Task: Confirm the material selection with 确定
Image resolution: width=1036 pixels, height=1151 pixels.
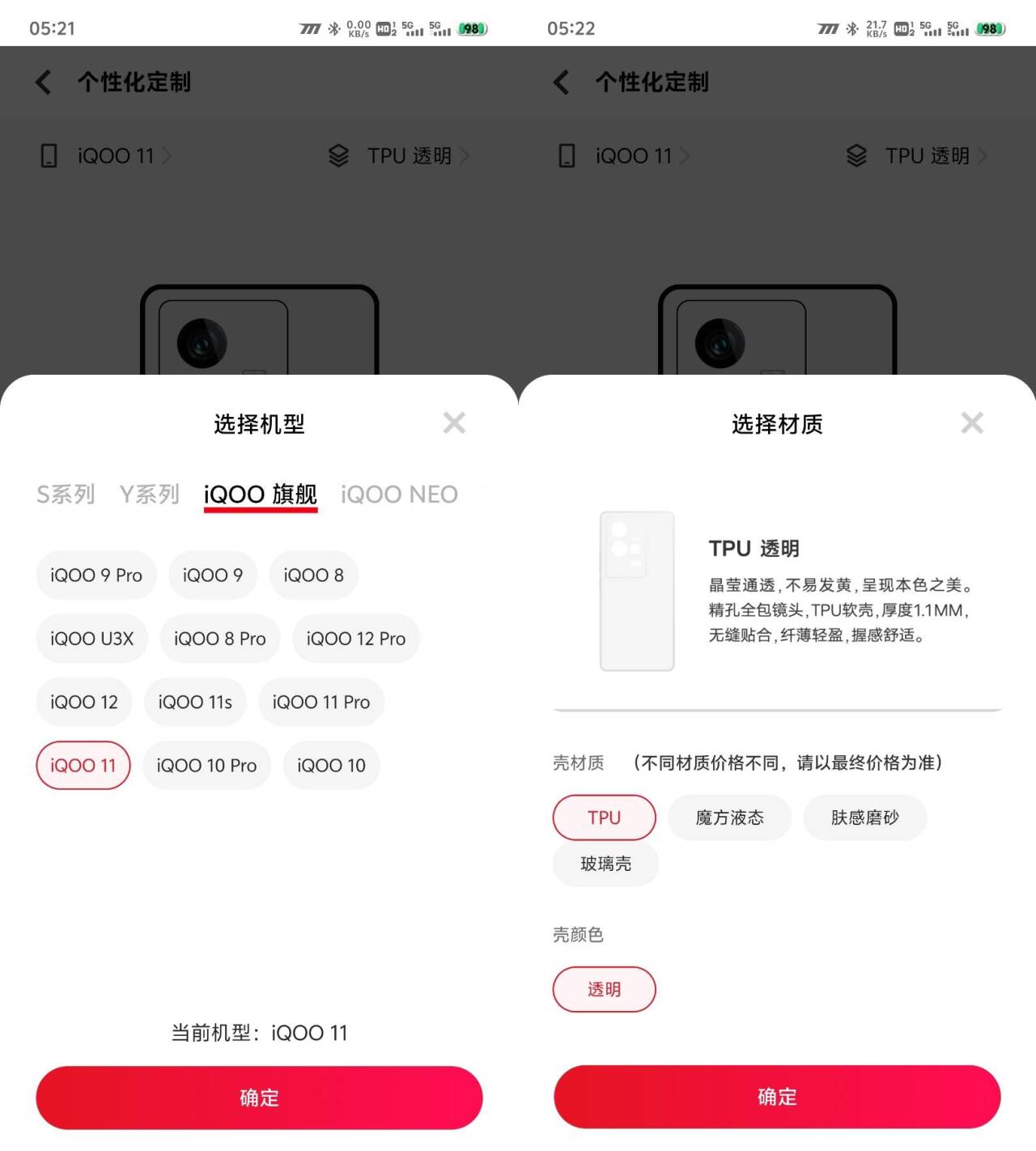Action: (777, 1097)
